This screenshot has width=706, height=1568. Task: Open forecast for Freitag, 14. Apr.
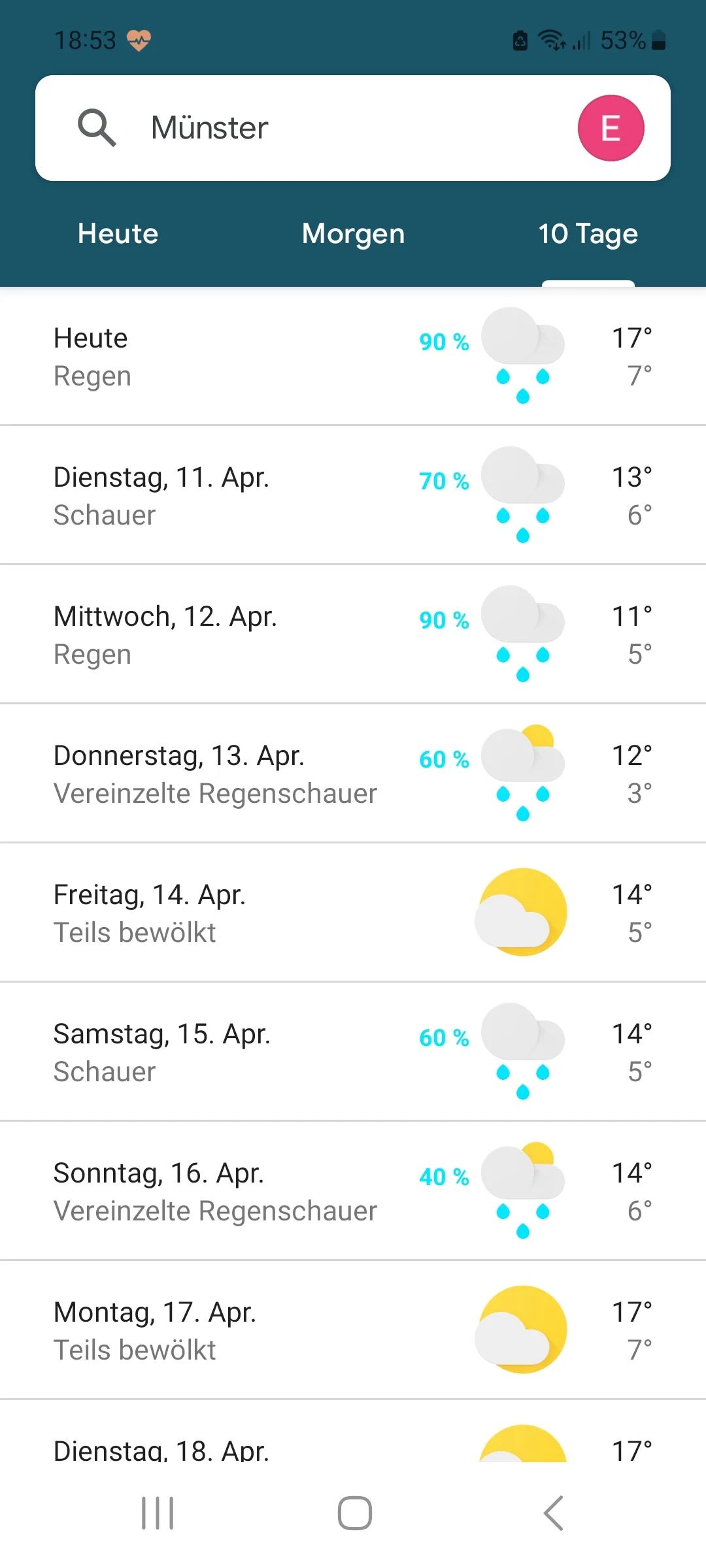coord(353,913)
